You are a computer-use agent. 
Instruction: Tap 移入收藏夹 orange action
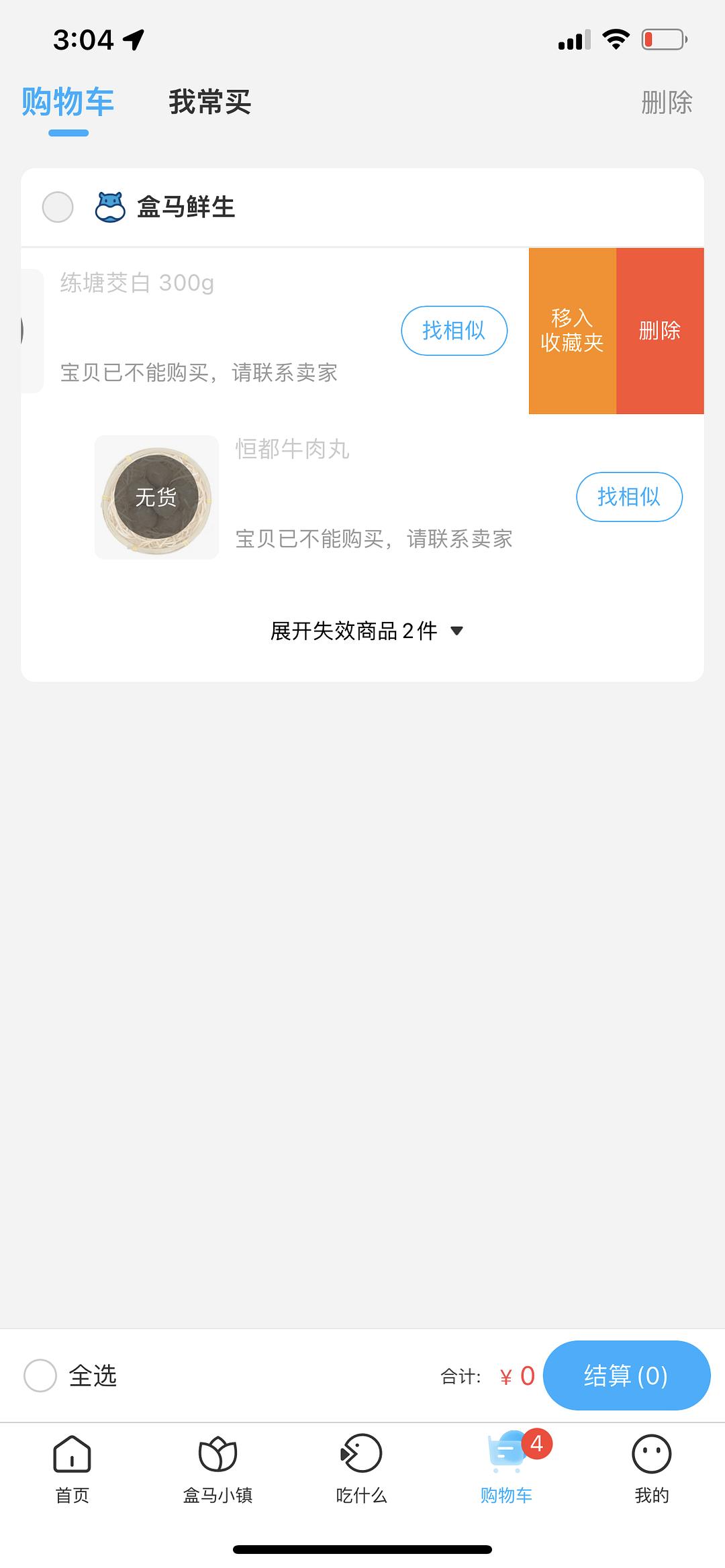(x=571, y=330)
